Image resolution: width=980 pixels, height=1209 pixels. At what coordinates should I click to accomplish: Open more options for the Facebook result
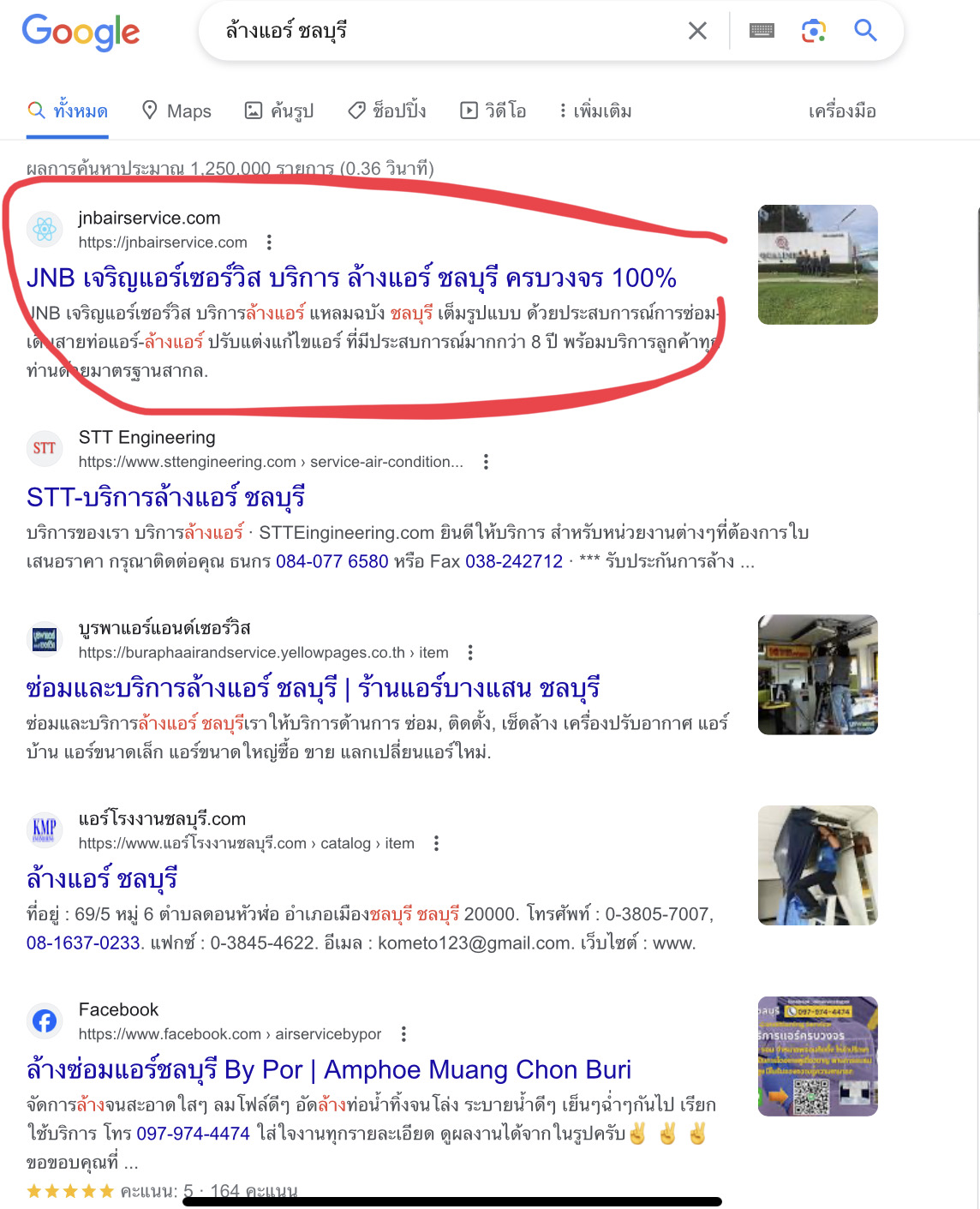pyautogui.click(x=403, y=1034)
